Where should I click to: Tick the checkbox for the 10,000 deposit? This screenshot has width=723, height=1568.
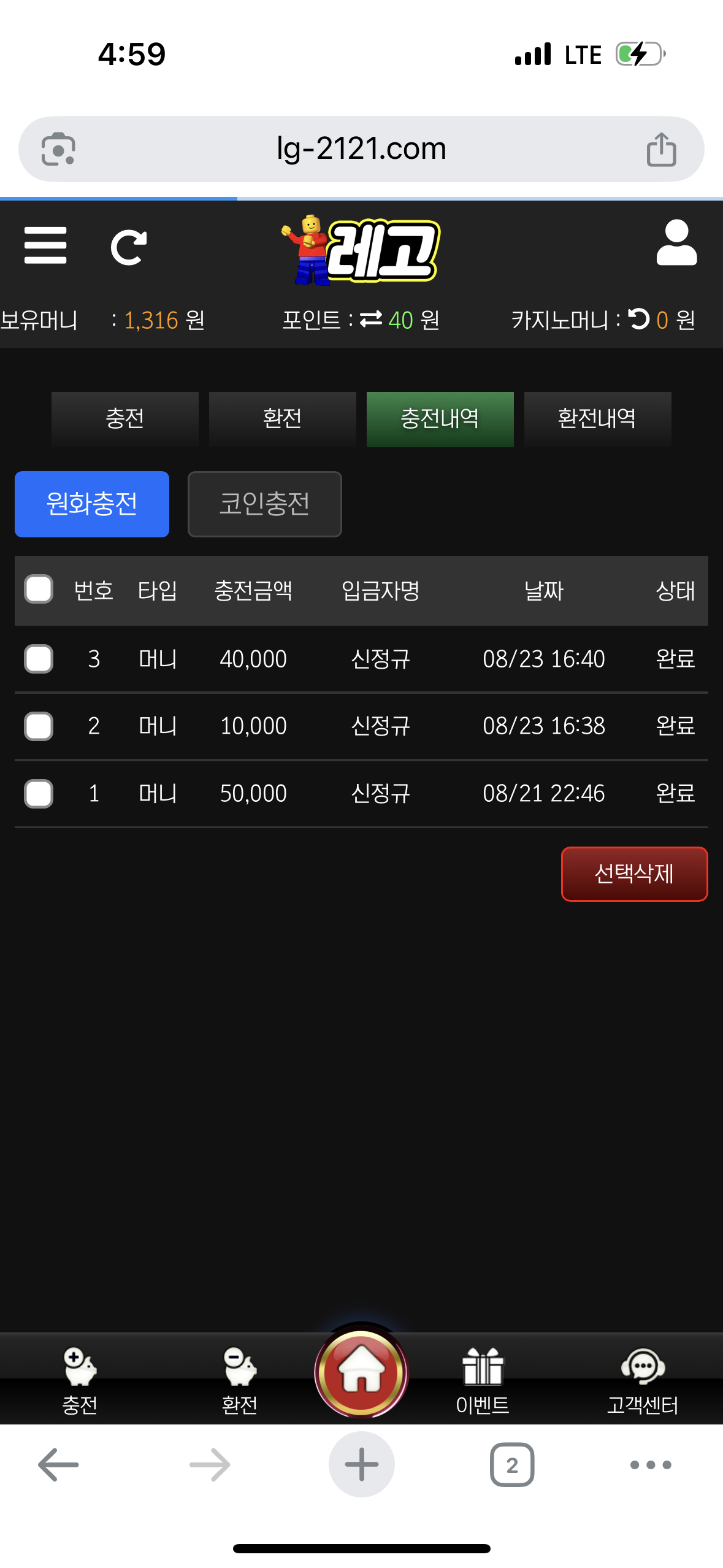39,726
